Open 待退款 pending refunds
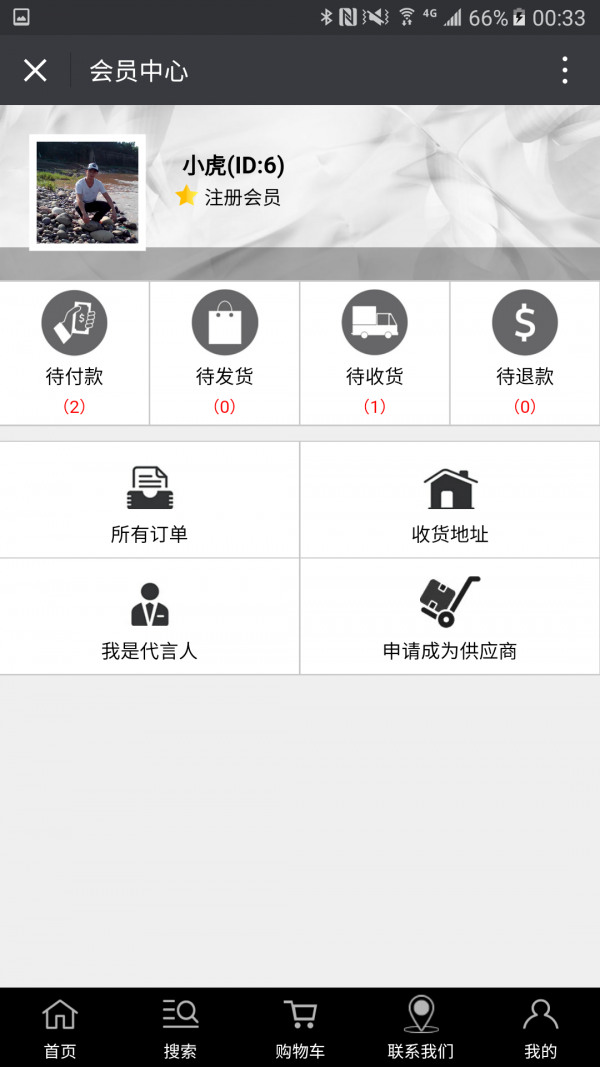 [x=524, y=352]
